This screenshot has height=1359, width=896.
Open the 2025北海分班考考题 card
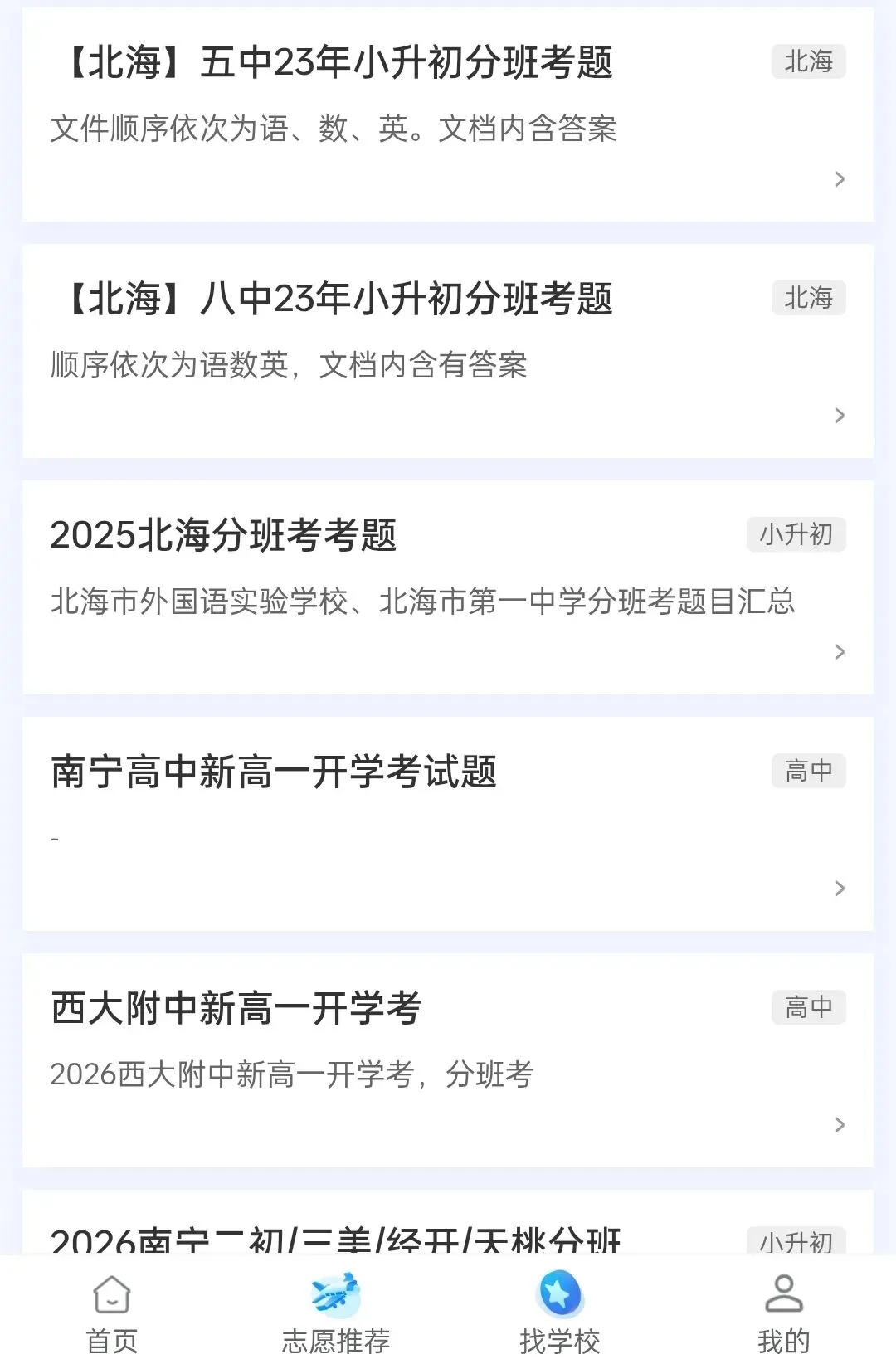pos(448,587)
